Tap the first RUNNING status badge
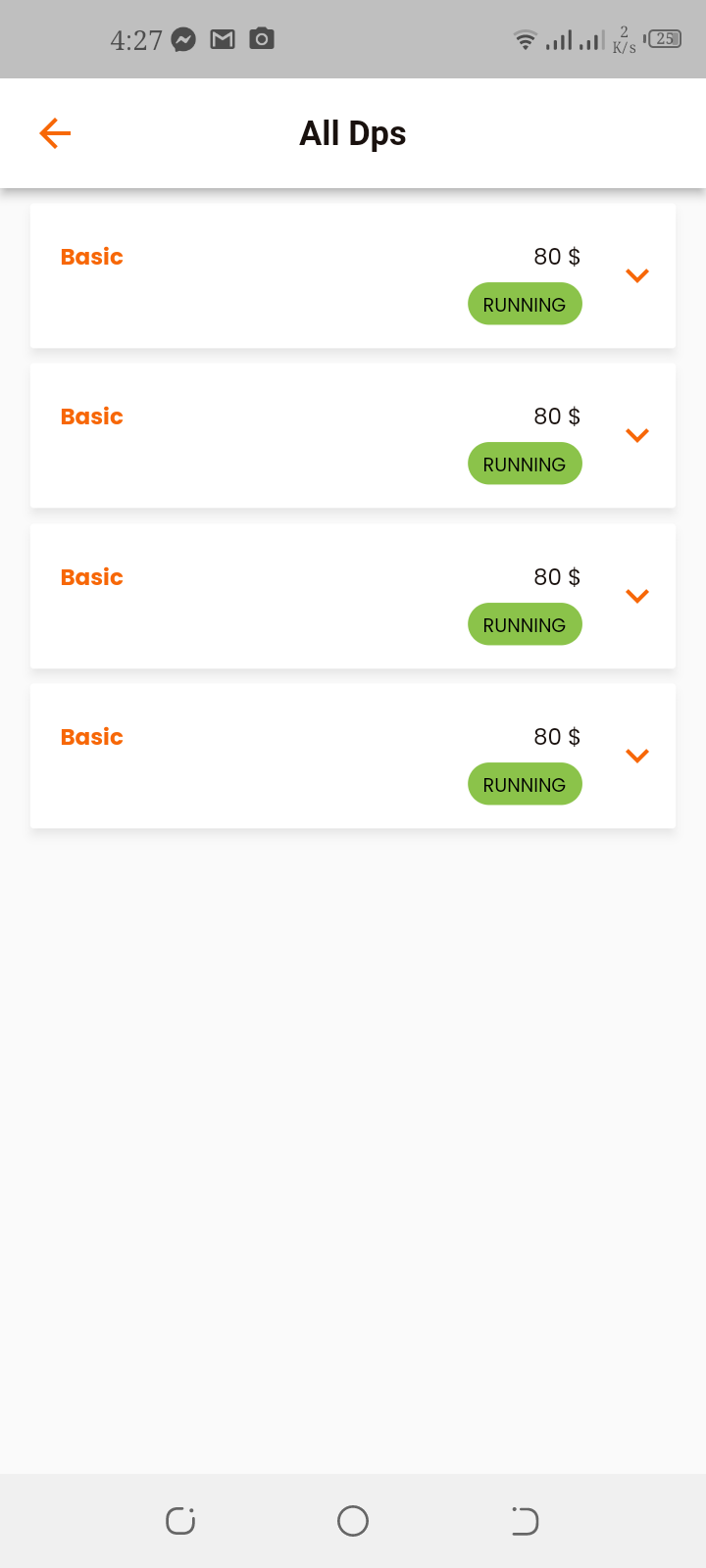The height and width of the screenshot is (1568, 706). tap(525, 303)
